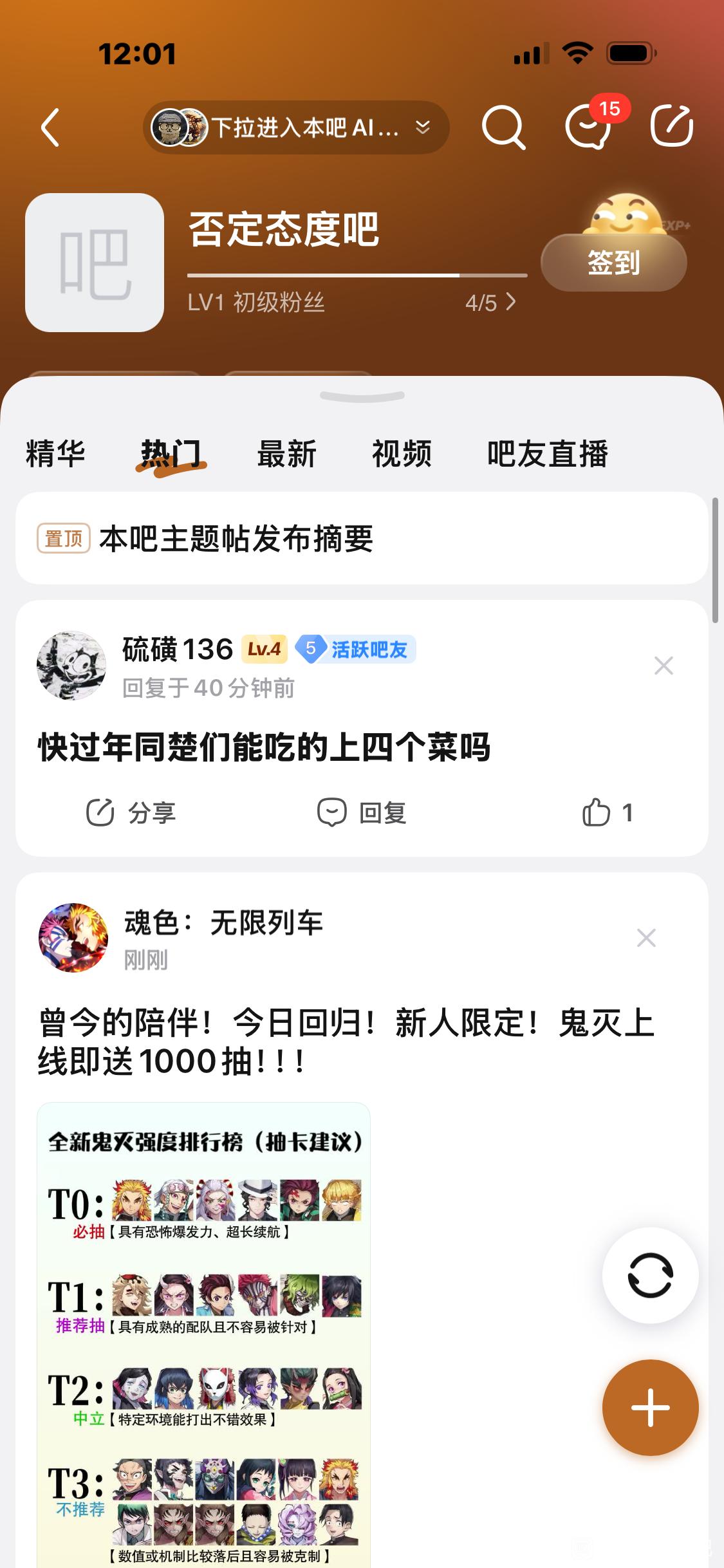Share 硫磺136's post
The image size is (724, 1568).
[132, 812]
